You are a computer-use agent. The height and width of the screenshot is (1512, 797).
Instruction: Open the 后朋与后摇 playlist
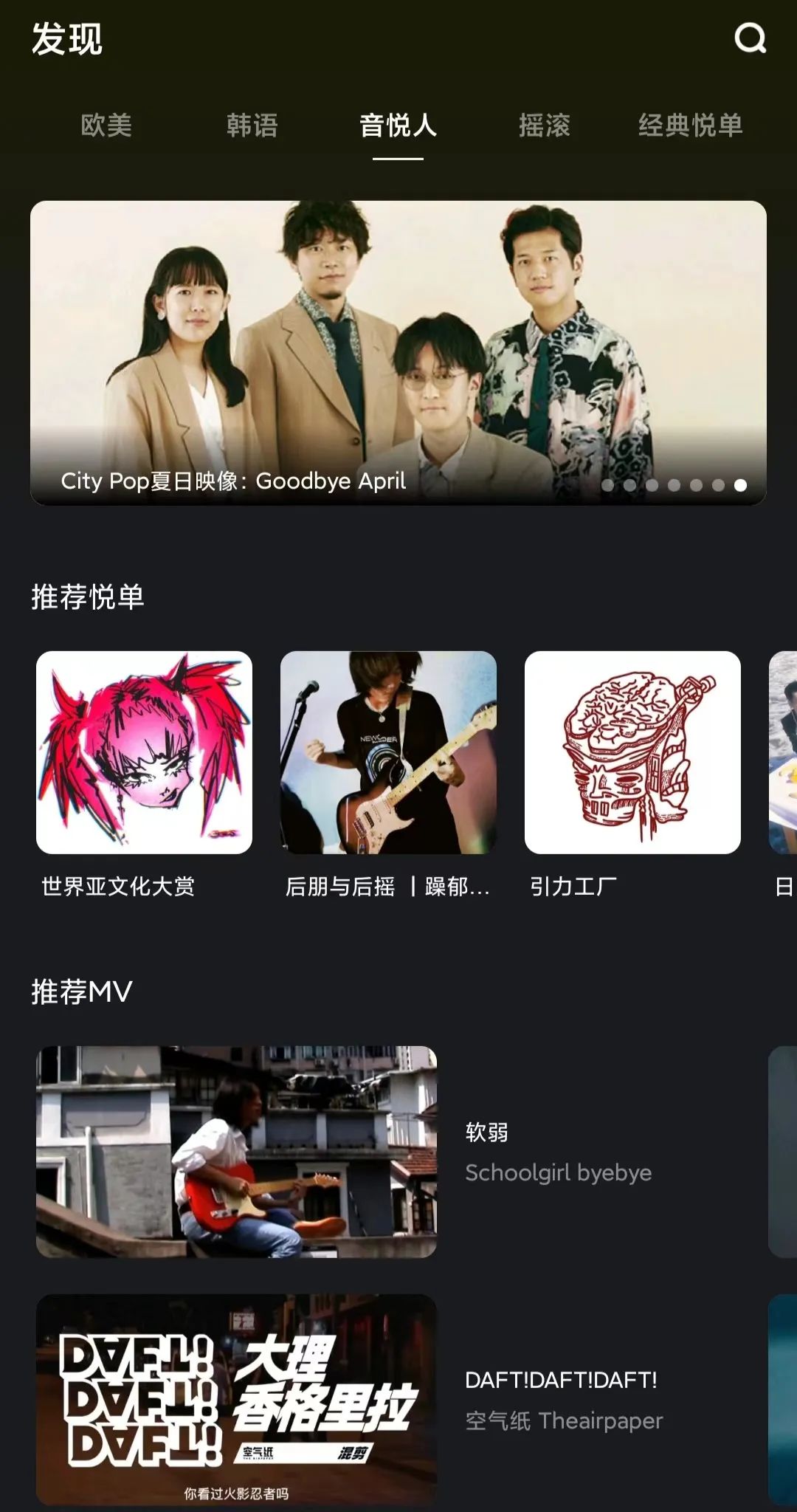388,752
